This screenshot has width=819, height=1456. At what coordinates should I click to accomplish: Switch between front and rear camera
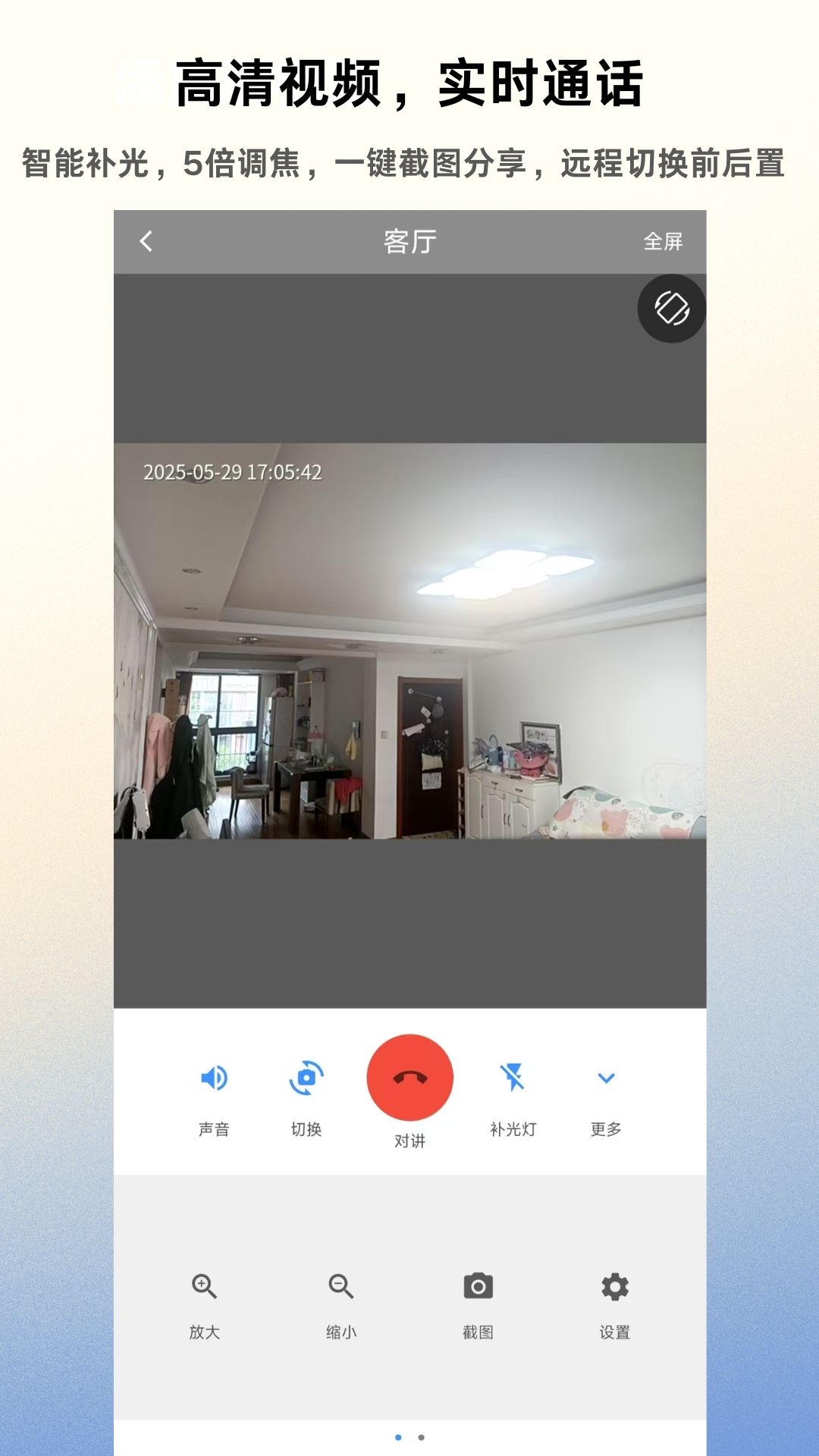(x=306, y=1076)
